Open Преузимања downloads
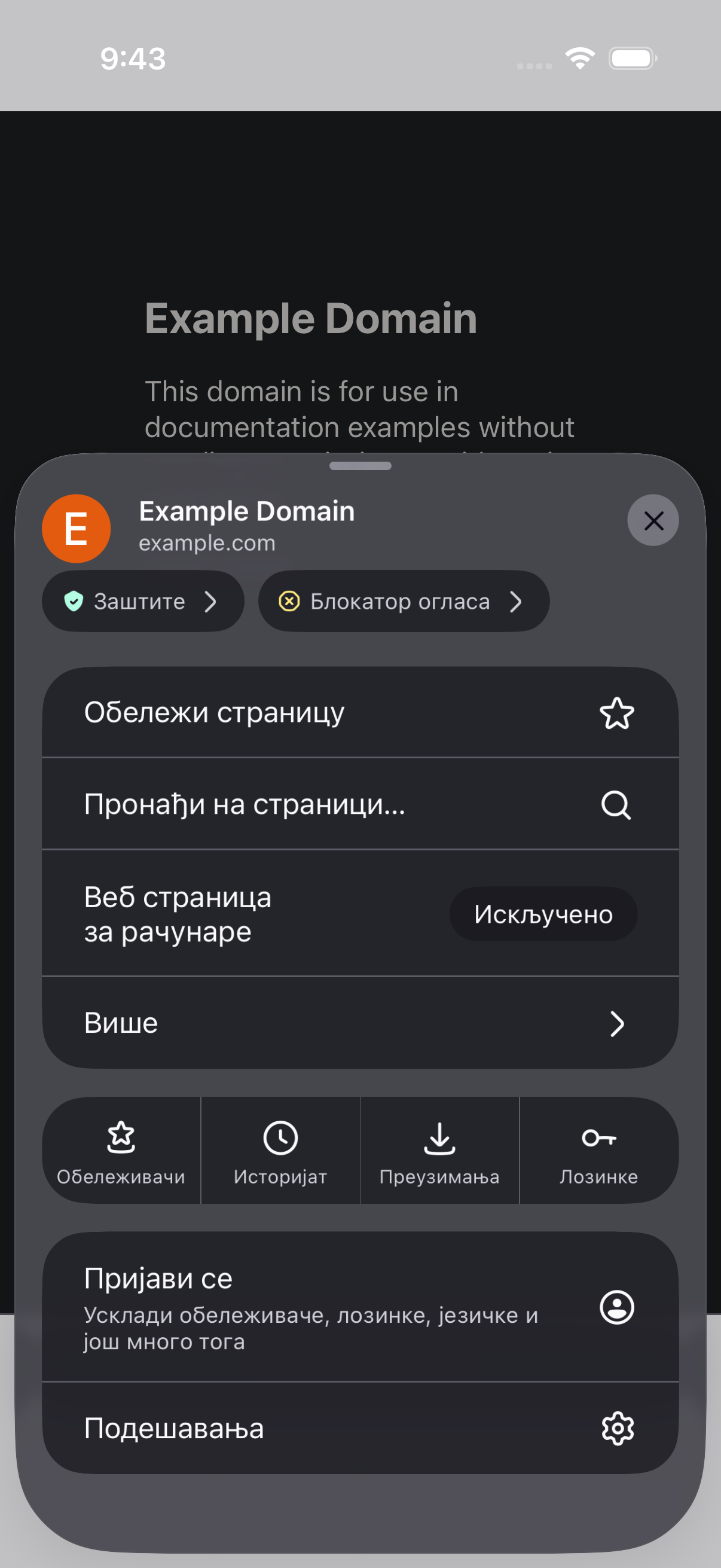 tap(440, 1151)
